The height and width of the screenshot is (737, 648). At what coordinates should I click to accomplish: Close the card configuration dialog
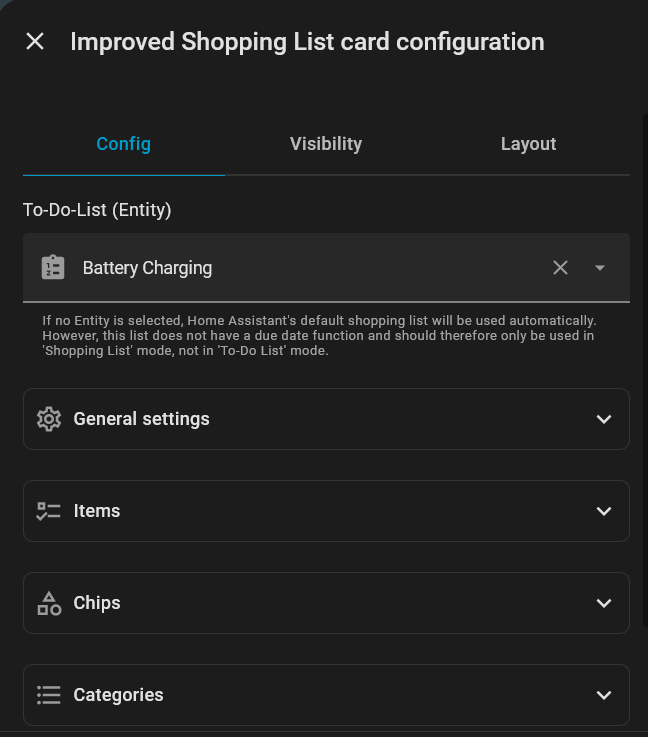[35, 42]
